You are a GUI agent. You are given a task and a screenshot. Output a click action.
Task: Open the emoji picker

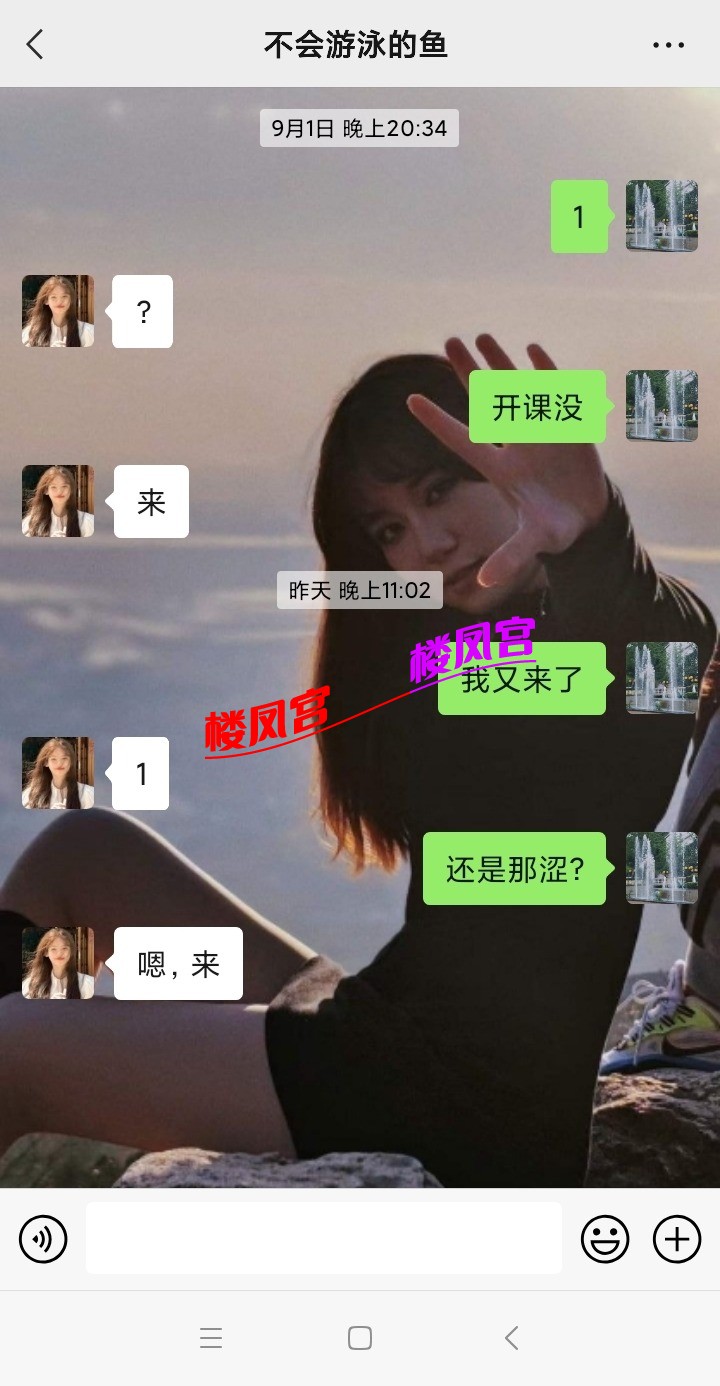(x=605, y=1240)
